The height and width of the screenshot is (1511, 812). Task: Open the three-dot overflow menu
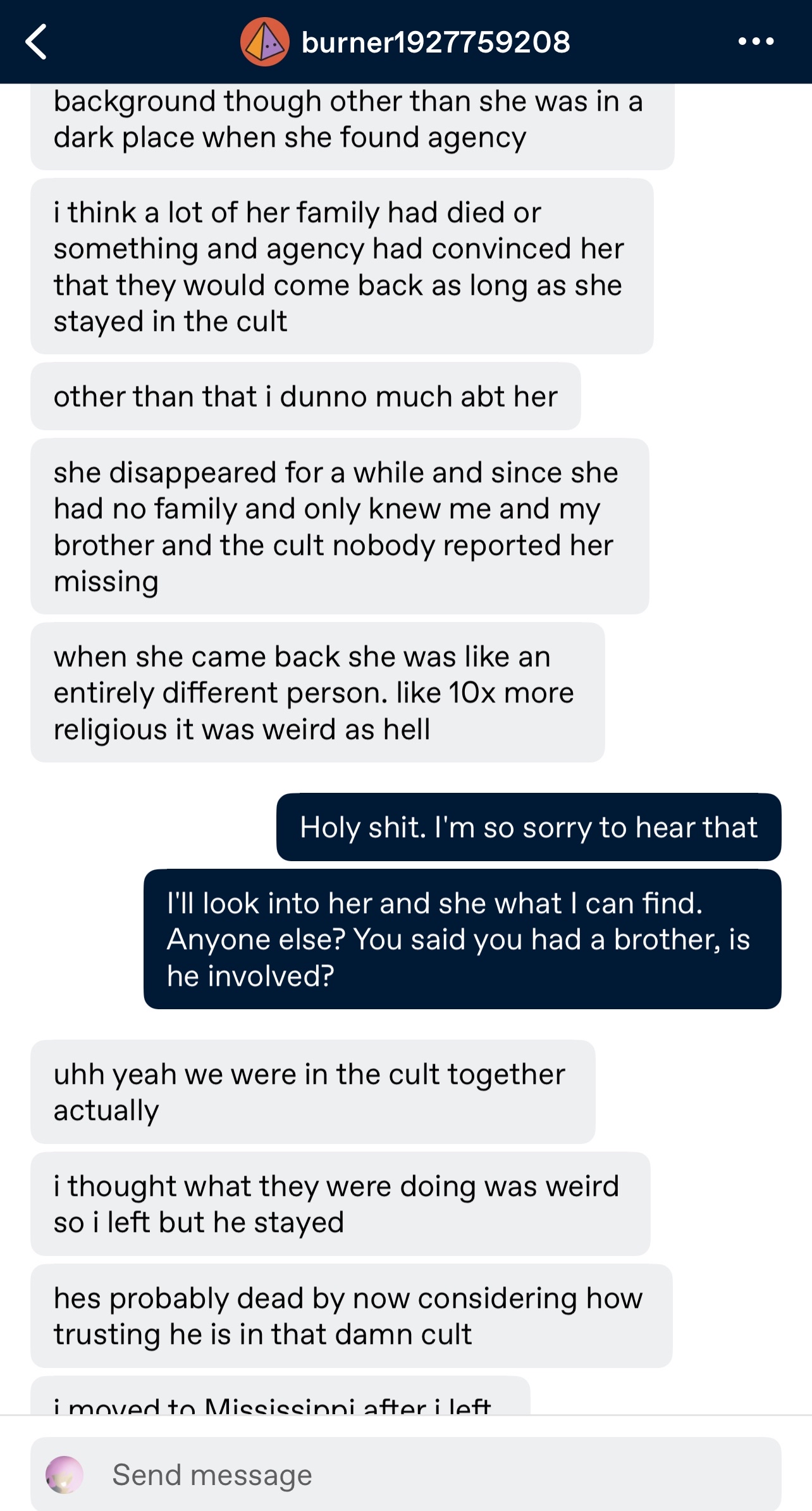pos(756,42)
